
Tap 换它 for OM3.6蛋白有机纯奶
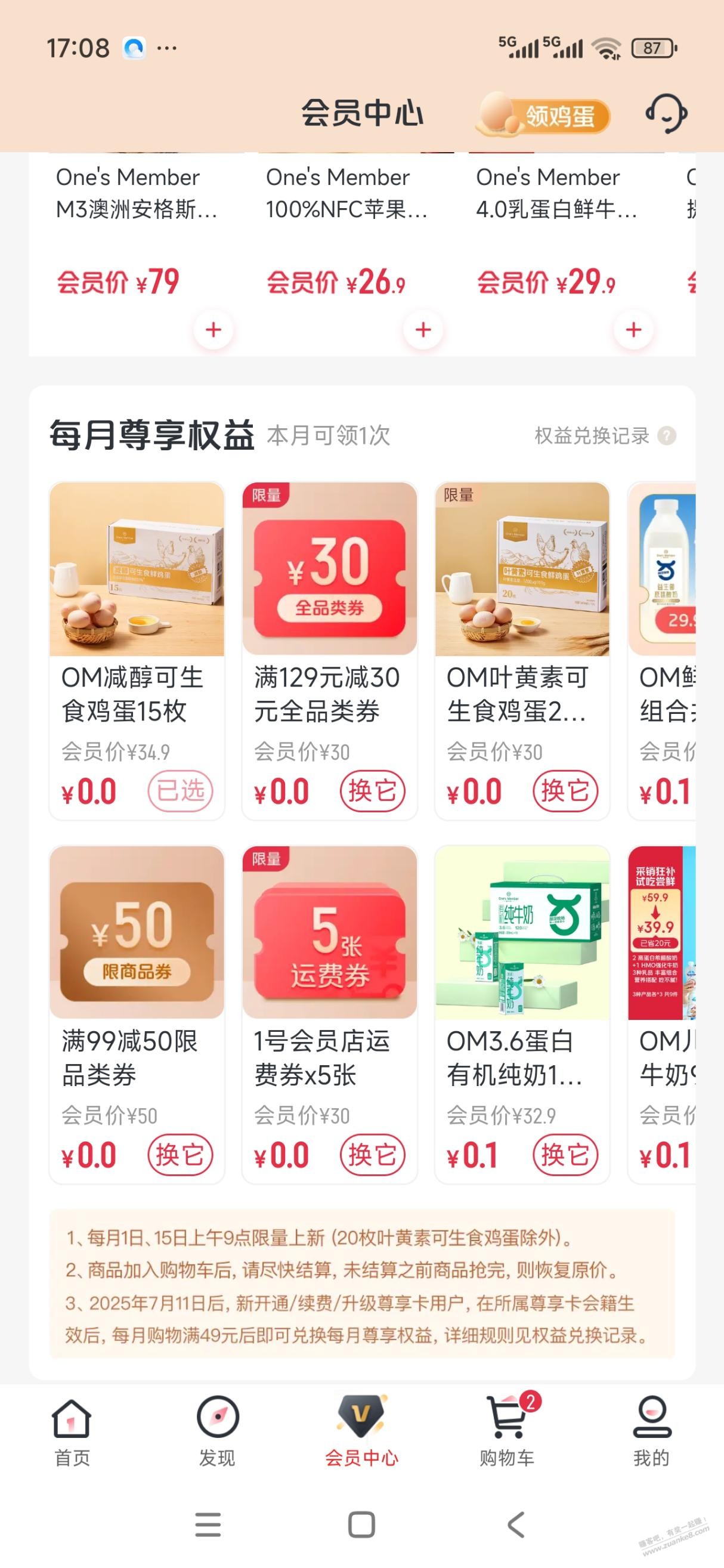pos(565,1155)
